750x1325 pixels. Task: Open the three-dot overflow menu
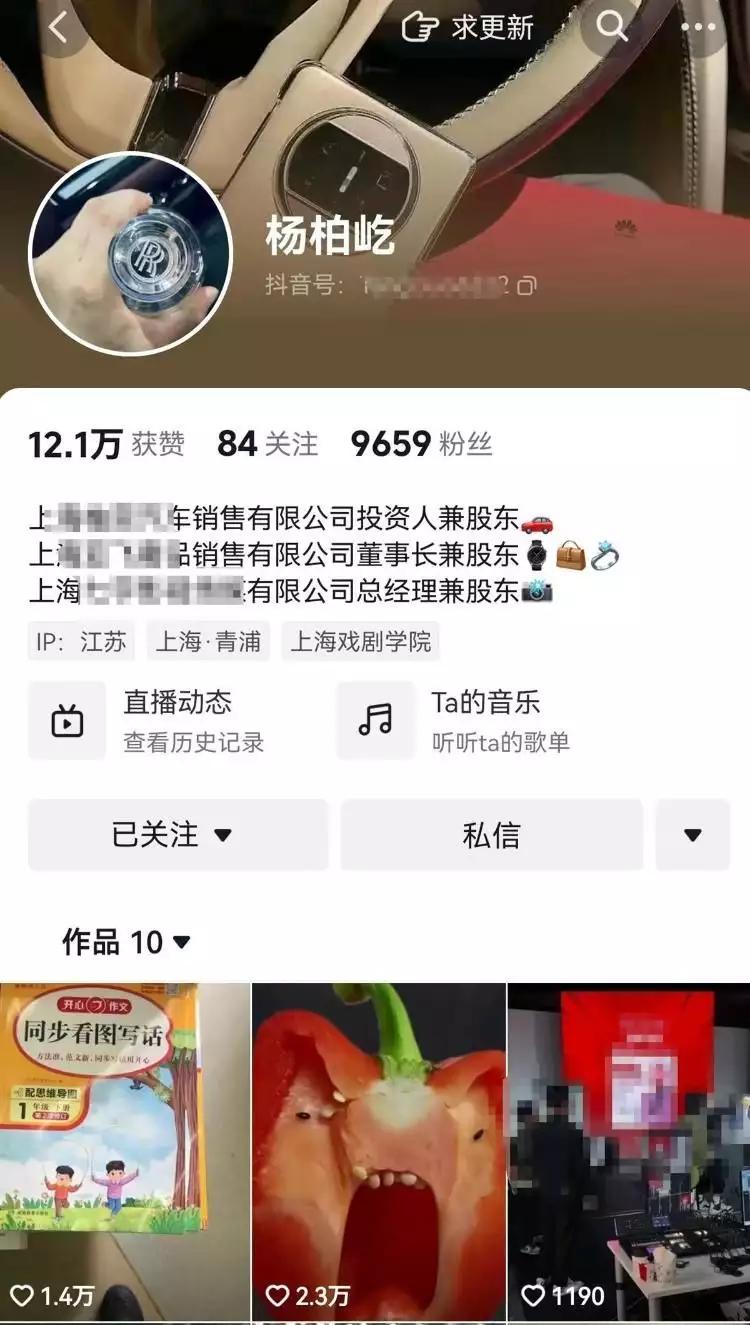[698, 27]
